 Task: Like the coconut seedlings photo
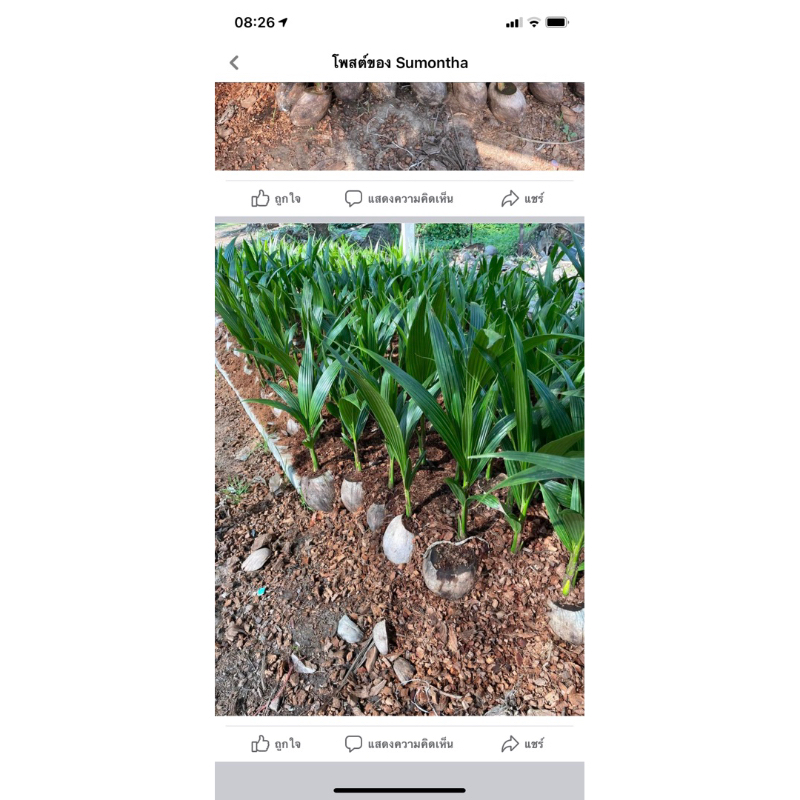click(276, 744)
